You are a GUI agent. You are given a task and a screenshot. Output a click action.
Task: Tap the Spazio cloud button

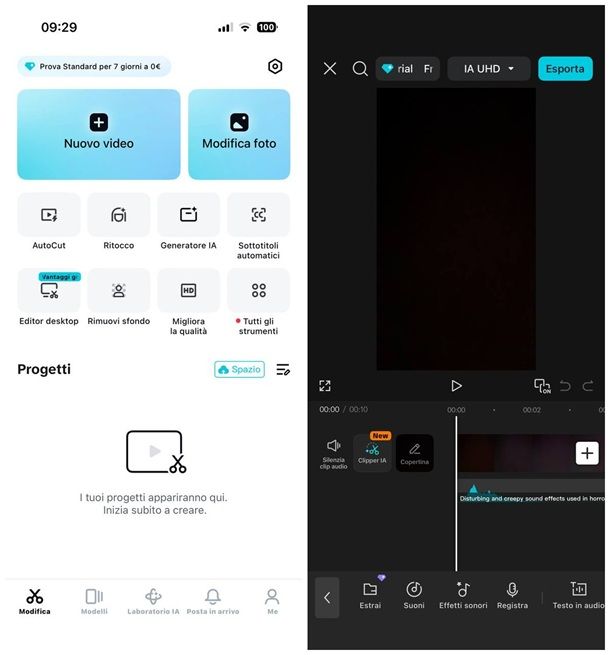pos(239,369)
